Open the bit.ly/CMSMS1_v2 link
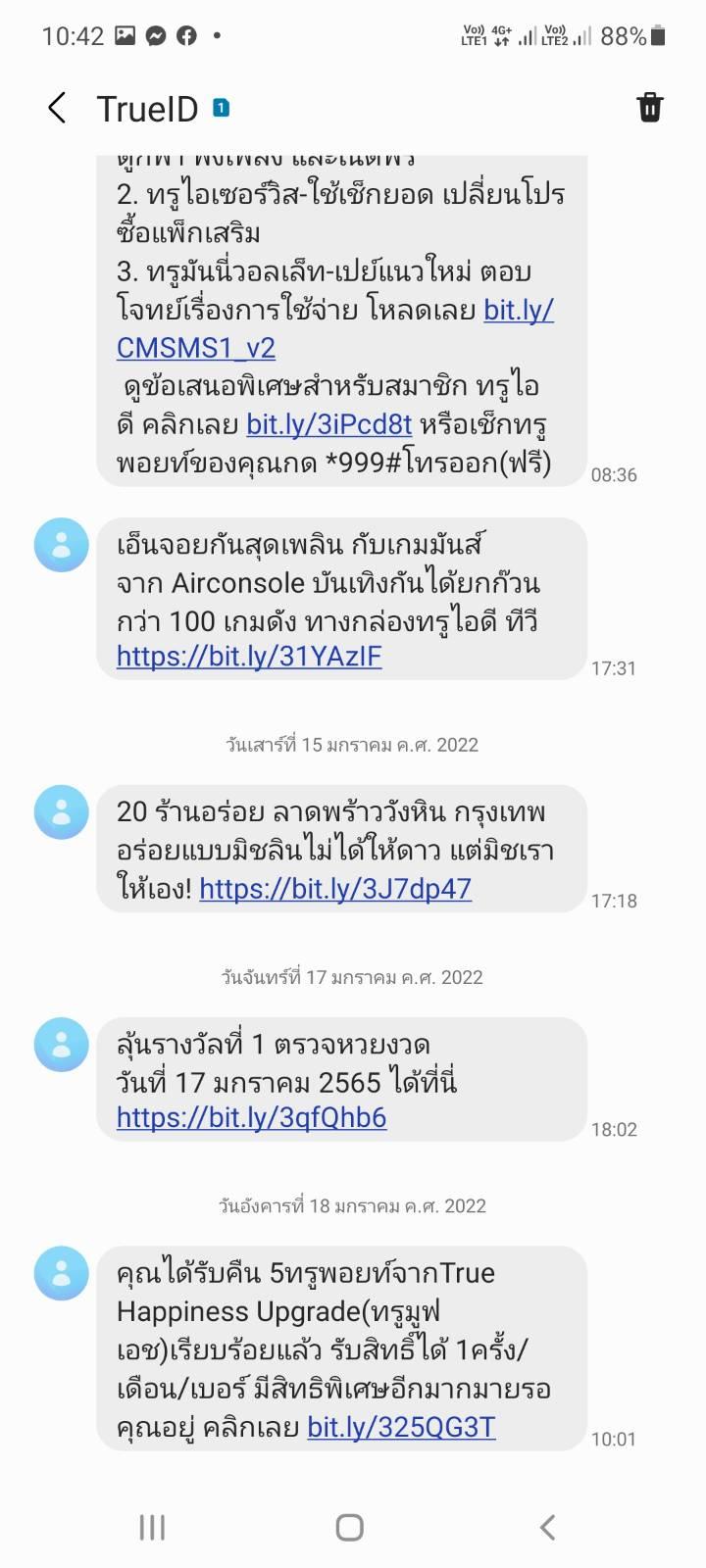 click(335, 328)
